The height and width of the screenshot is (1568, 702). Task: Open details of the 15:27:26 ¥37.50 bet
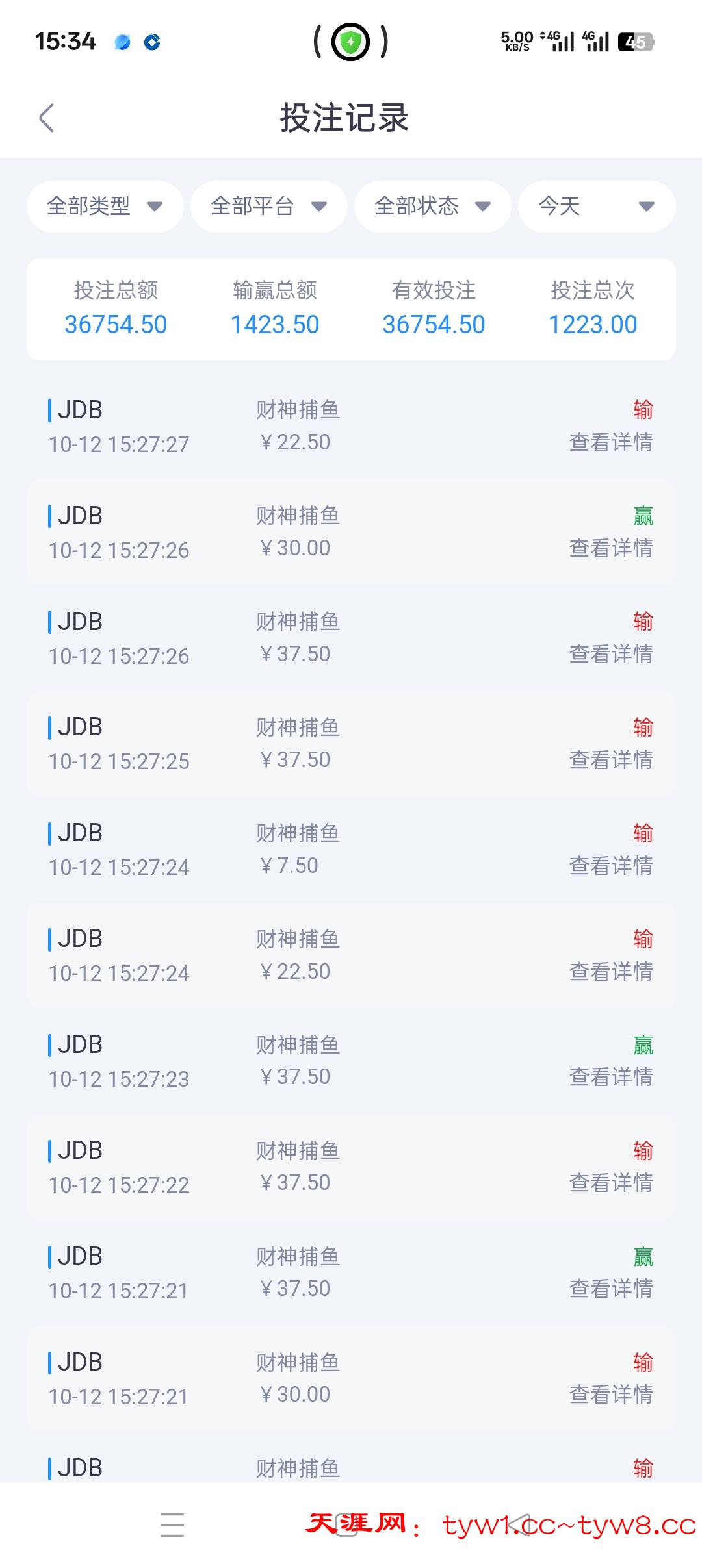(610, 654)
